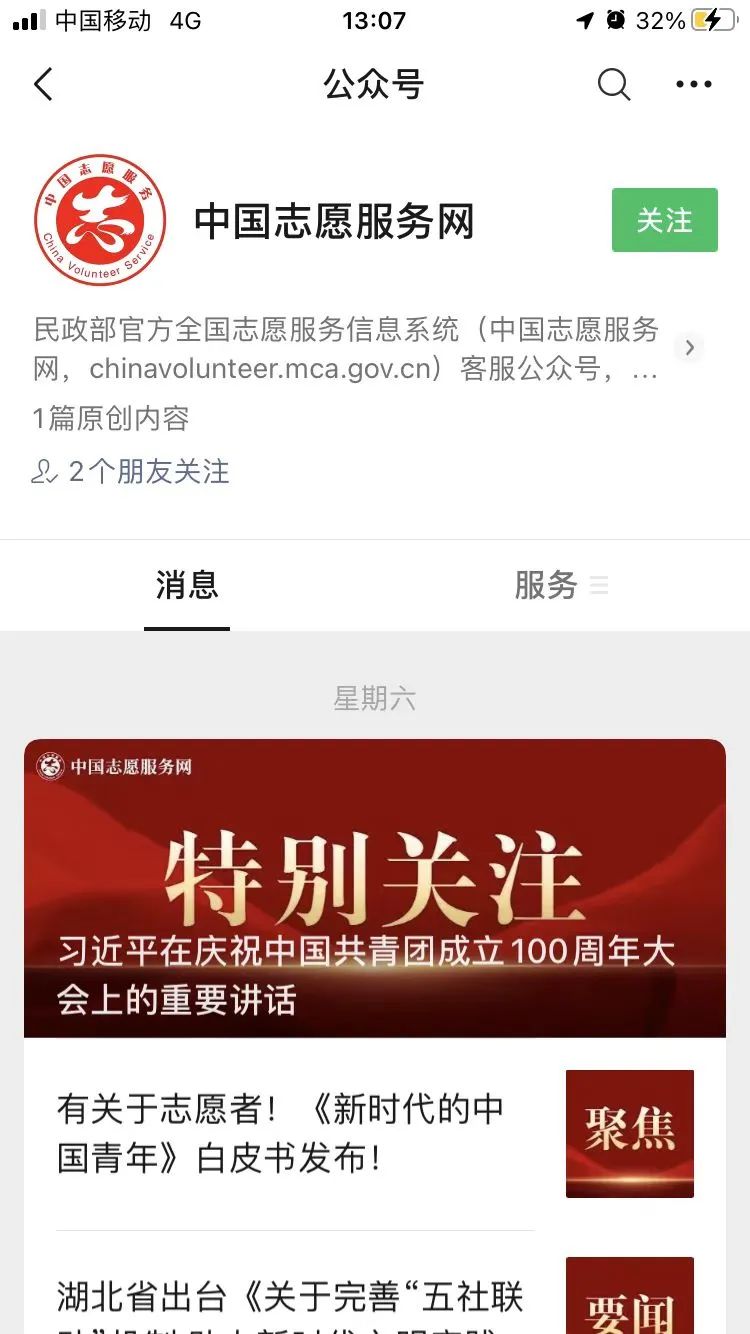
Task: Open search in the official account
Action: (x=614, y=85)
